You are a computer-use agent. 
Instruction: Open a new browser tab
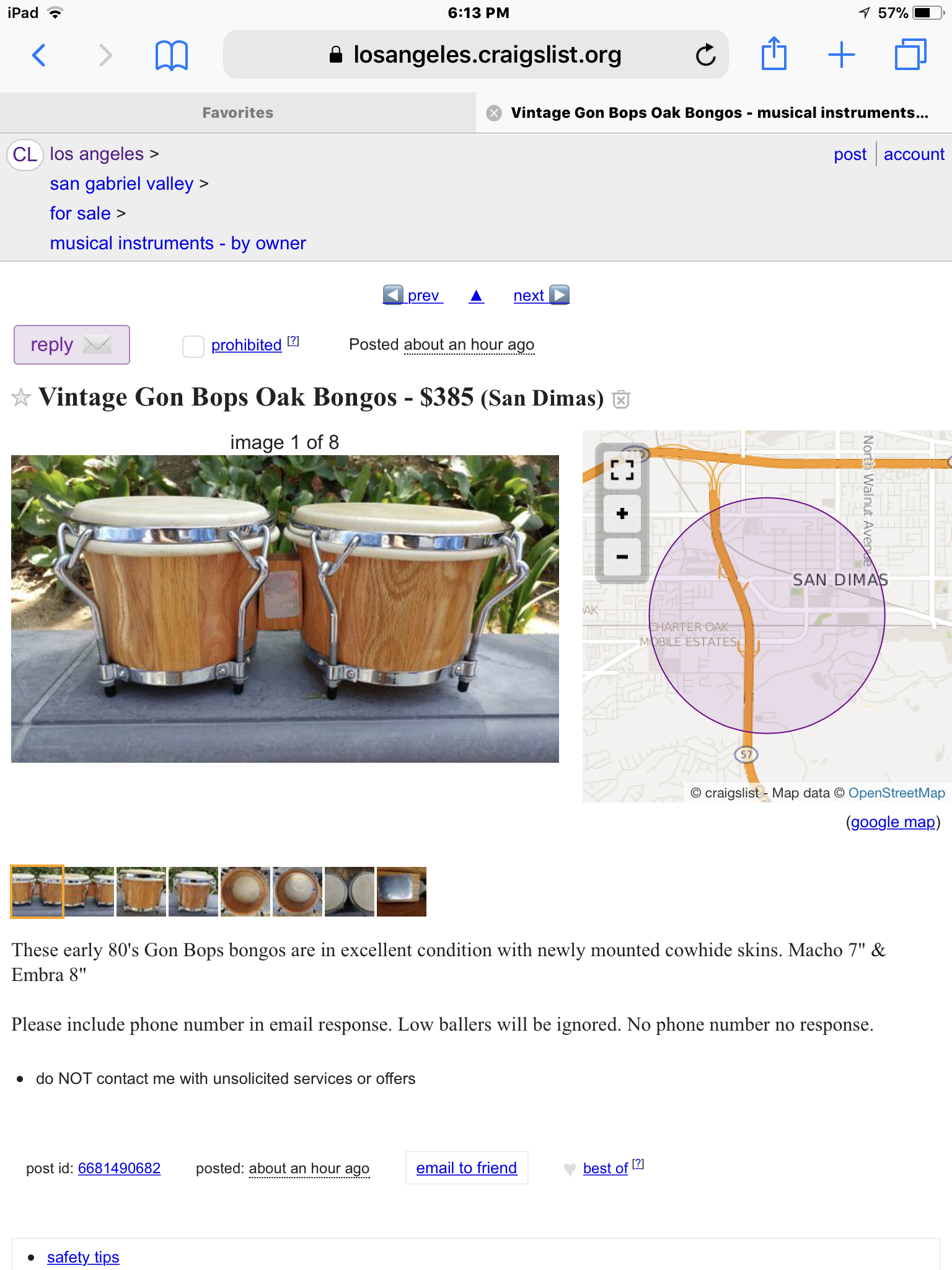pyautogui.click(x=841, y=55)
